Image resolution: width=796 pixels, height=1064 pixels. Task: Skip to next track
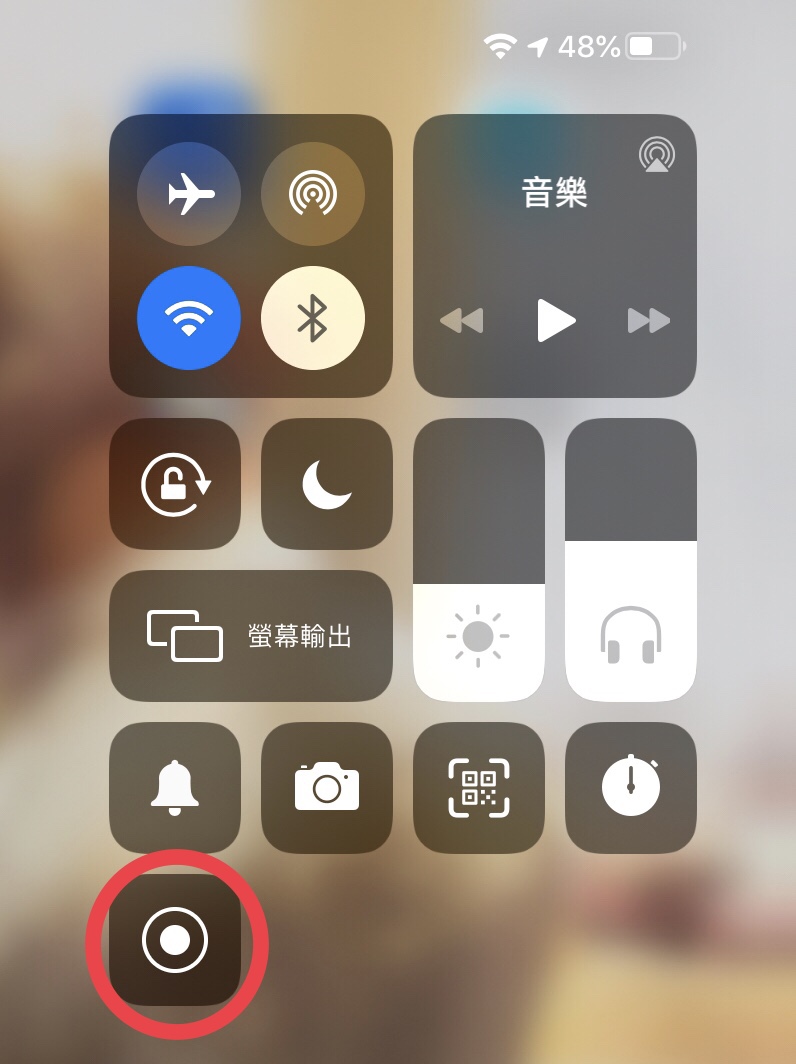pos(649,320)
